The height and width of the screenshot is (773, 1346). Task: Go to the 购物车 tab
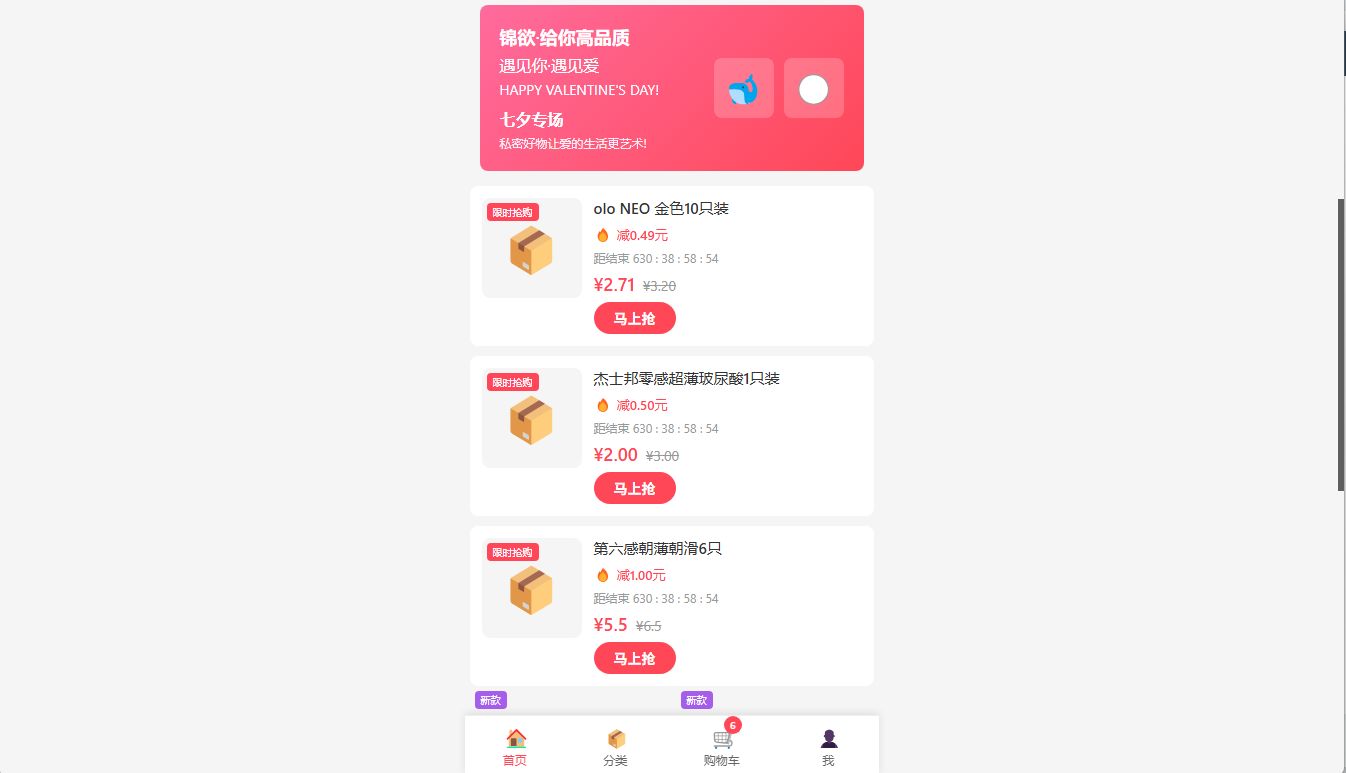click(722, 746)
